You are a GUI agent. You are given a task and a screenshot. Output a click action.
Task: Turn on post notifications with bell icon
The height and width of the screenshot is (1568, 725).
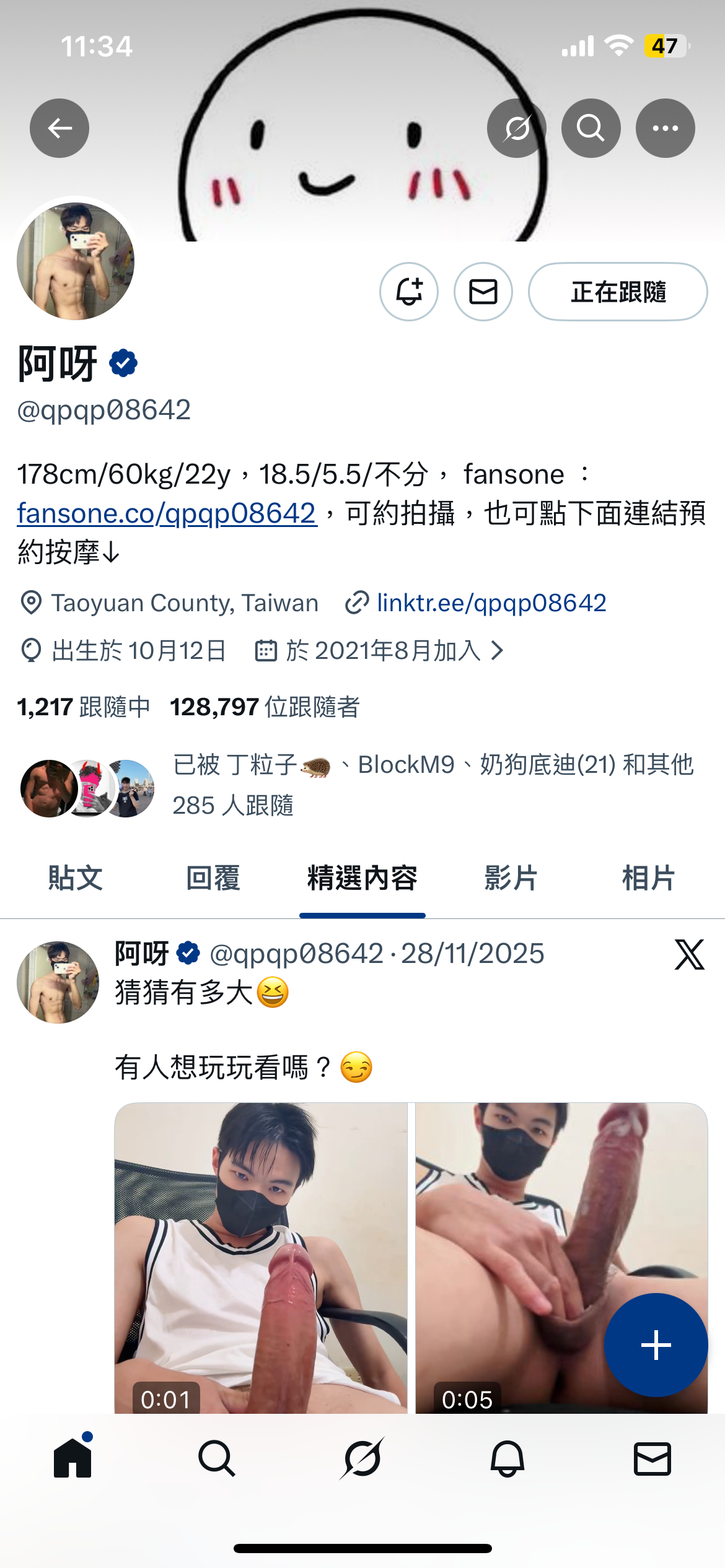tap(409, 292)
